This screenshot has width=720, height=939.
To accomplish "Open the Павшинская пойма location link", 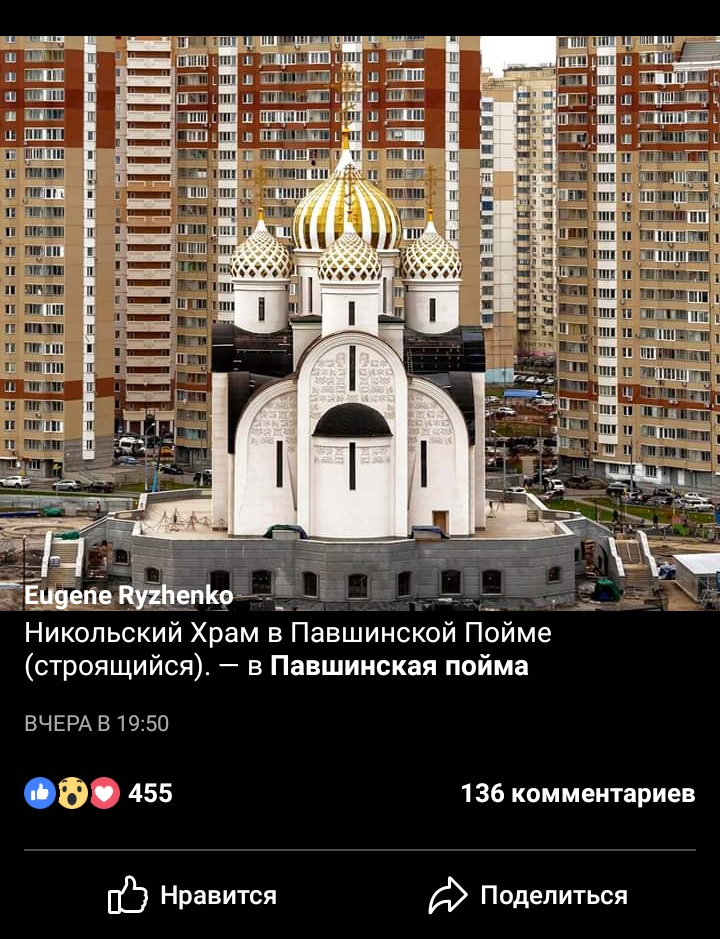I will tap(399, 666).
